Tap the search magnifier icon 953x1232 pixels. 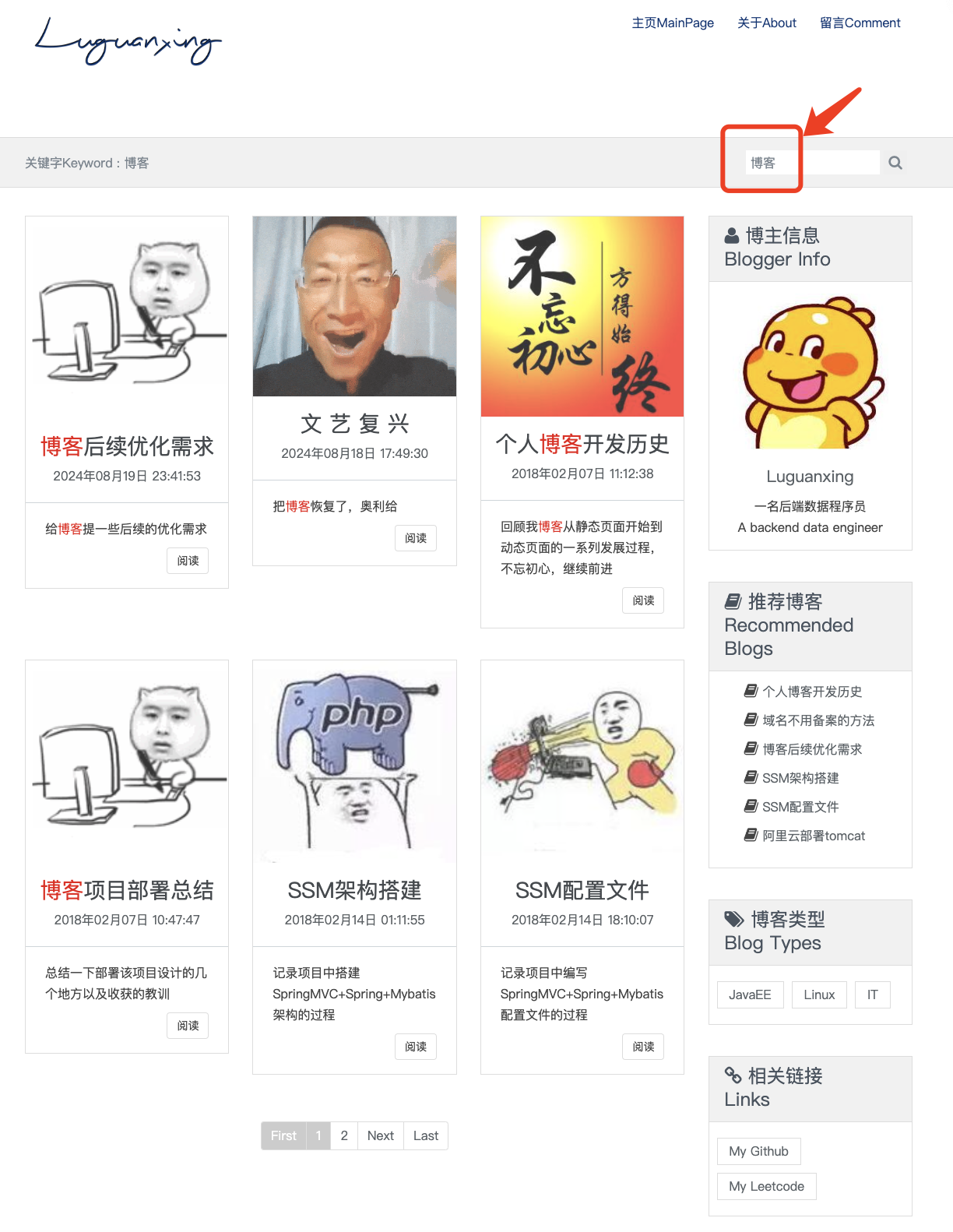point(895,163)
